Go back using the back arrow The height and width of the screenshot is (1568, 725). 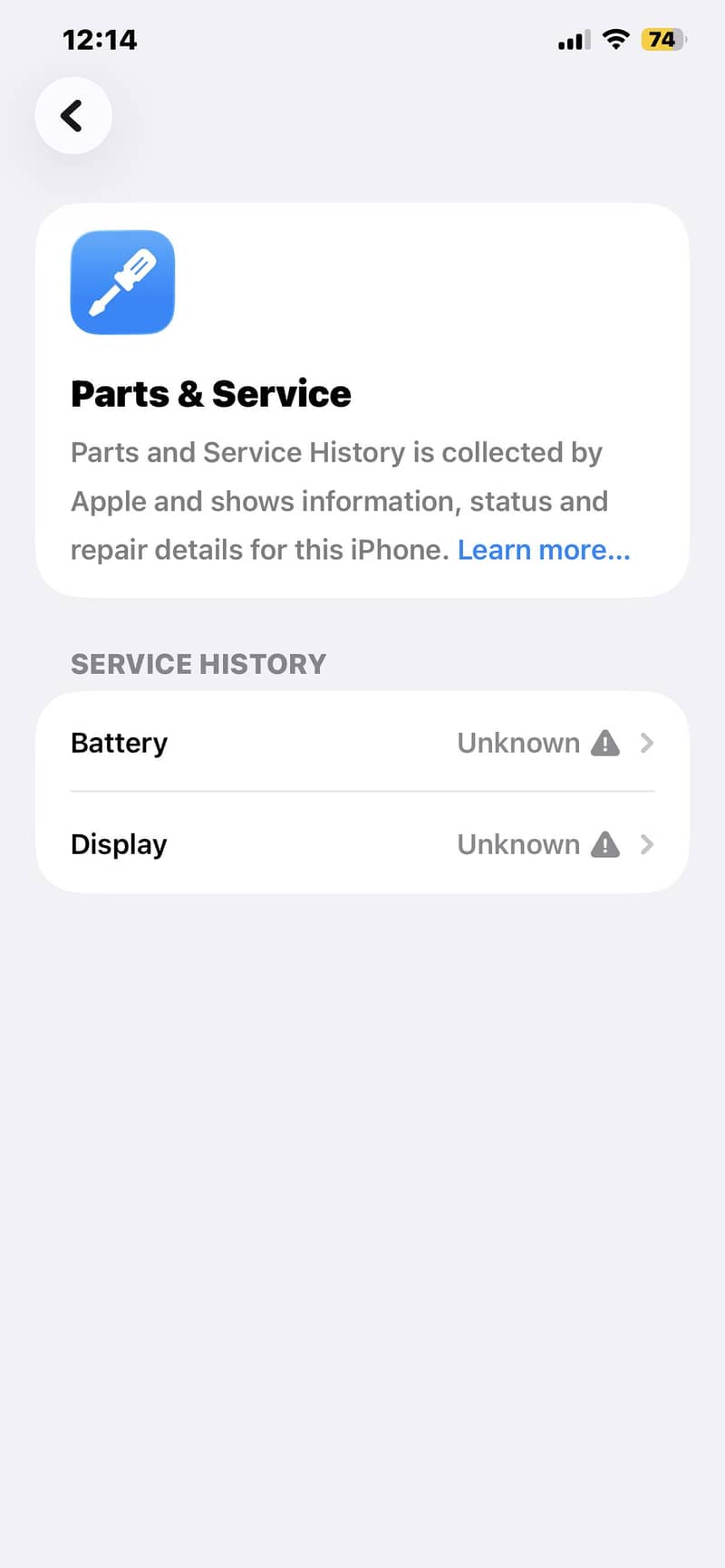tap(72, 116)
